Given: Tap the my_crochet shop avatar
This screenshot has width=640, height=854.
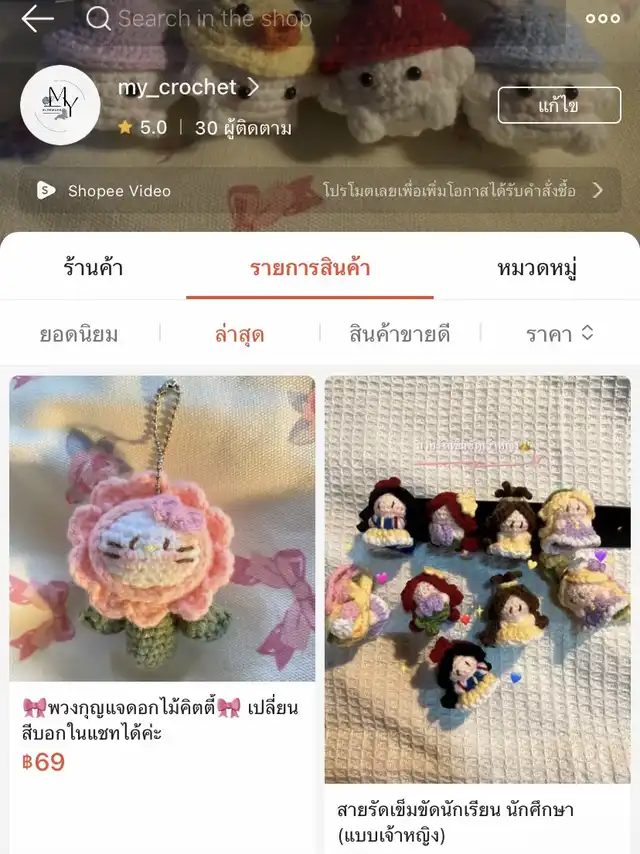Looking at the screenshot, I should [60, 105].
